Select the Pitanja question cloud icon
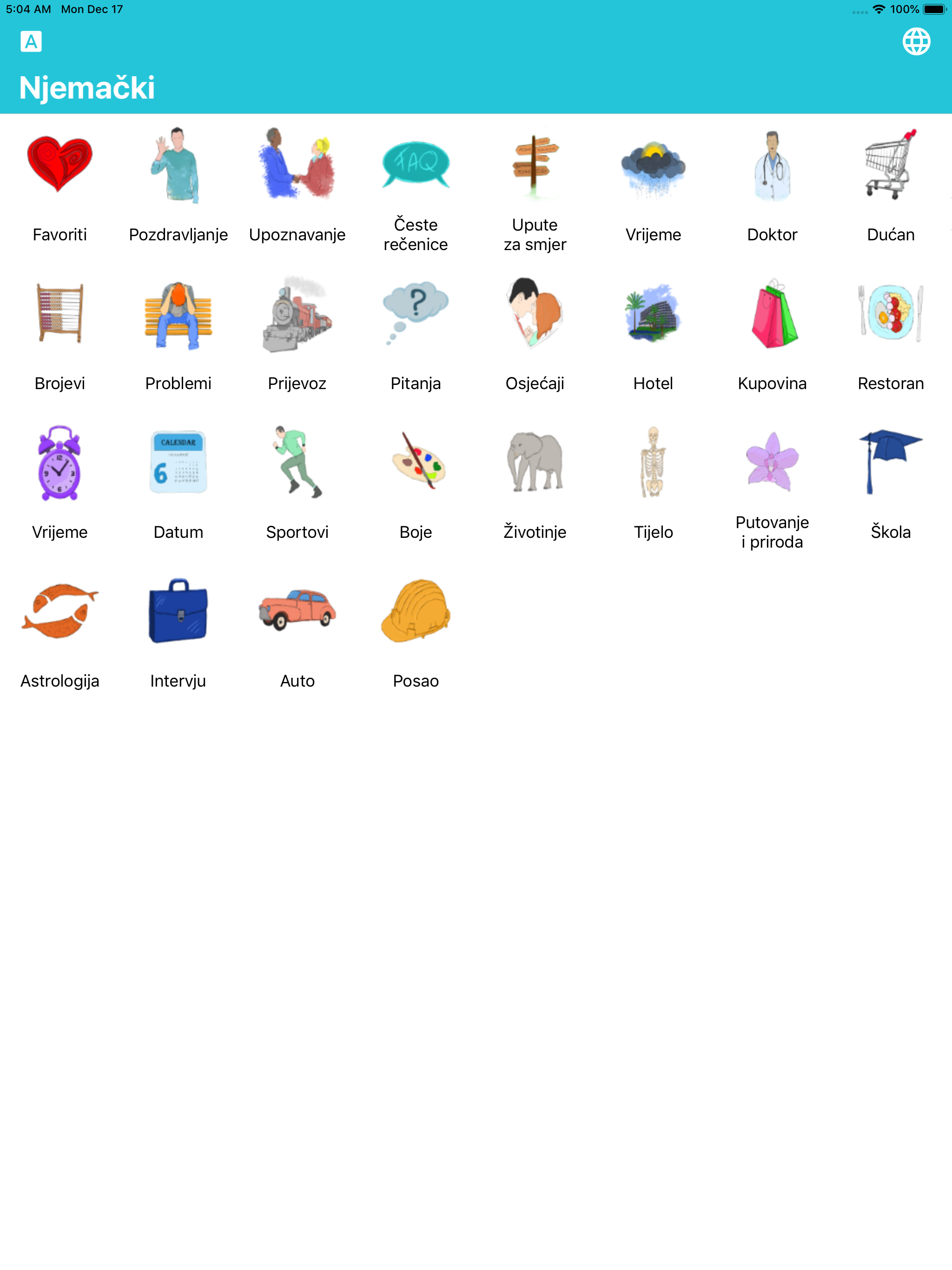This screenshot has height=1270, width=952. coord(416,316)
